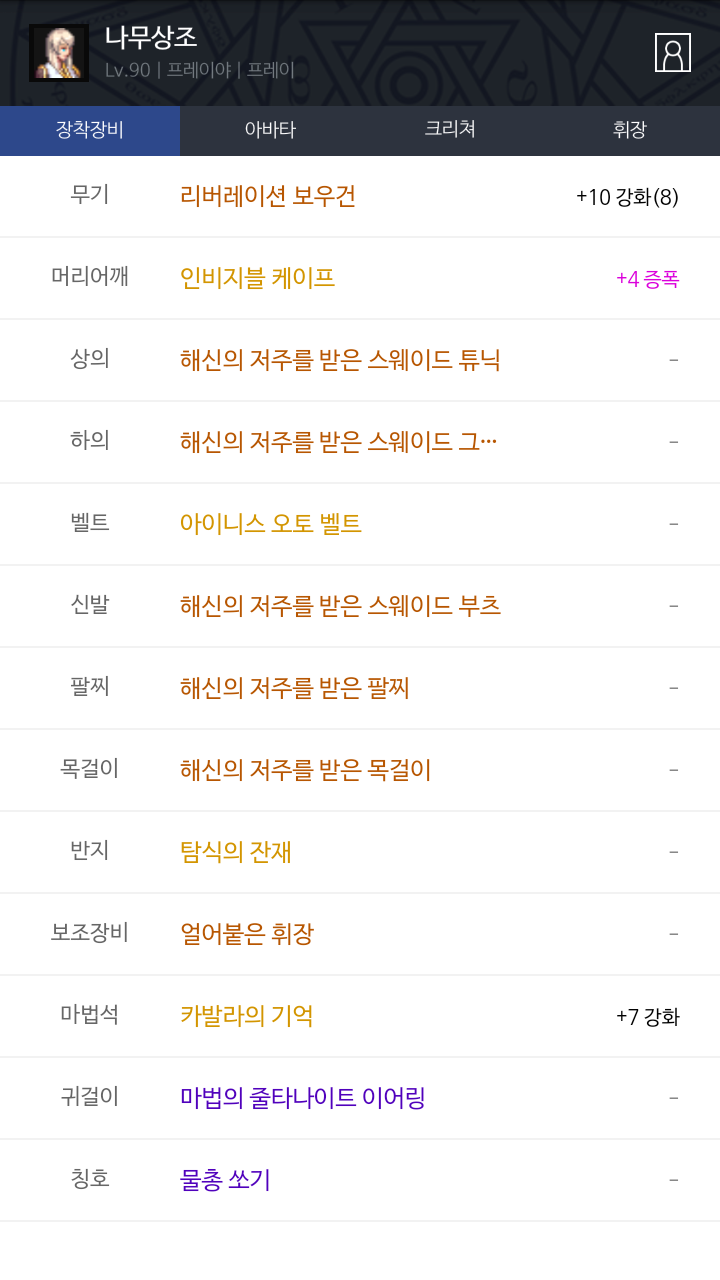
Task: View the 카발라의 기억 magic stone
Action: [x=360, y=1017]
